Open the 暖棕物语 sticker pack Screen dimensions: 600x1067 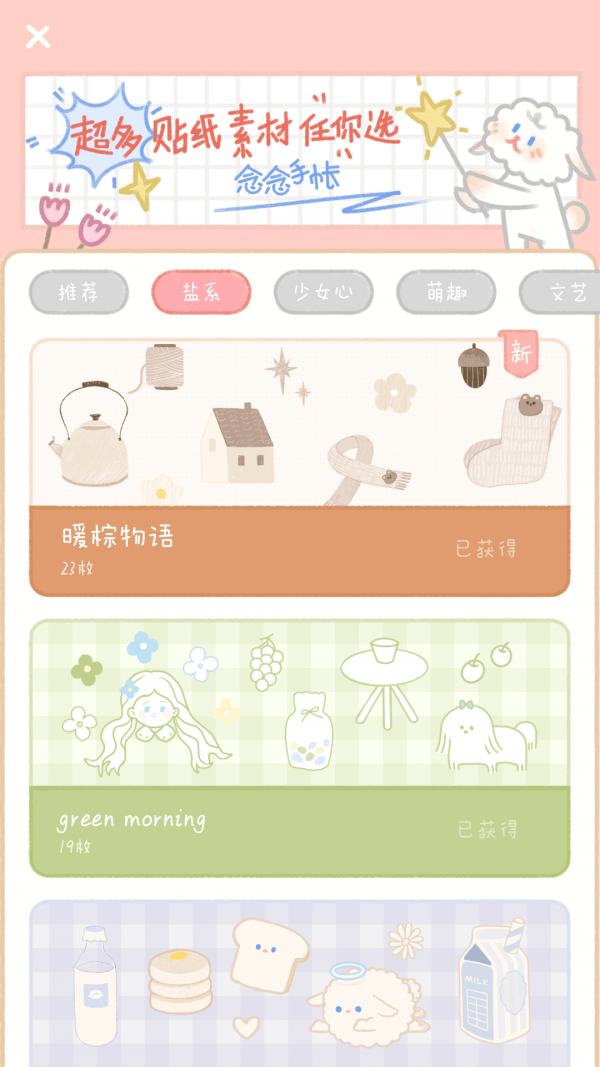point(299,467)
